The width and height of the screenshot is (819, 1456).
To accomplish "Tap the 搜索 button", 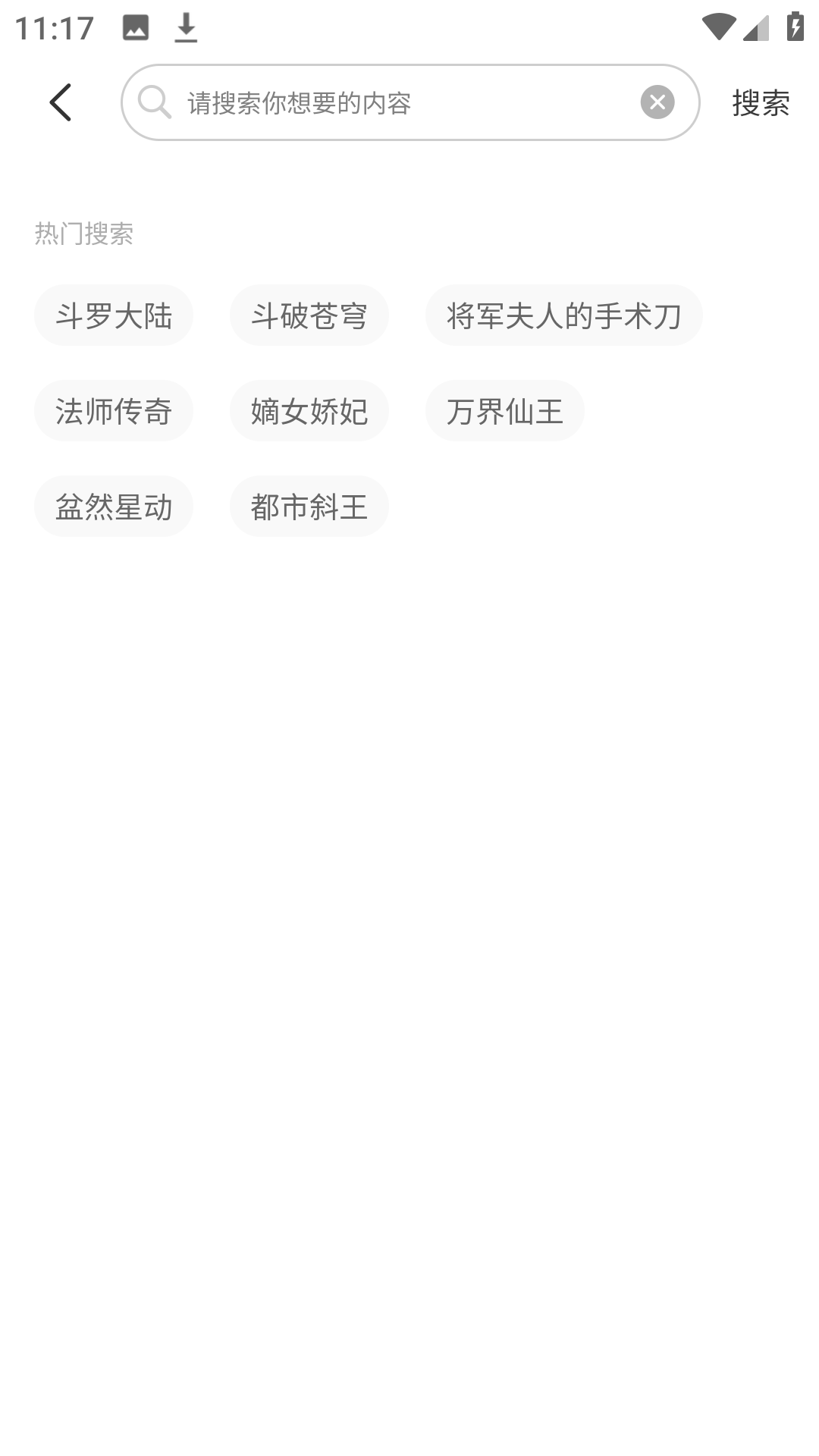I will [761, 102].
